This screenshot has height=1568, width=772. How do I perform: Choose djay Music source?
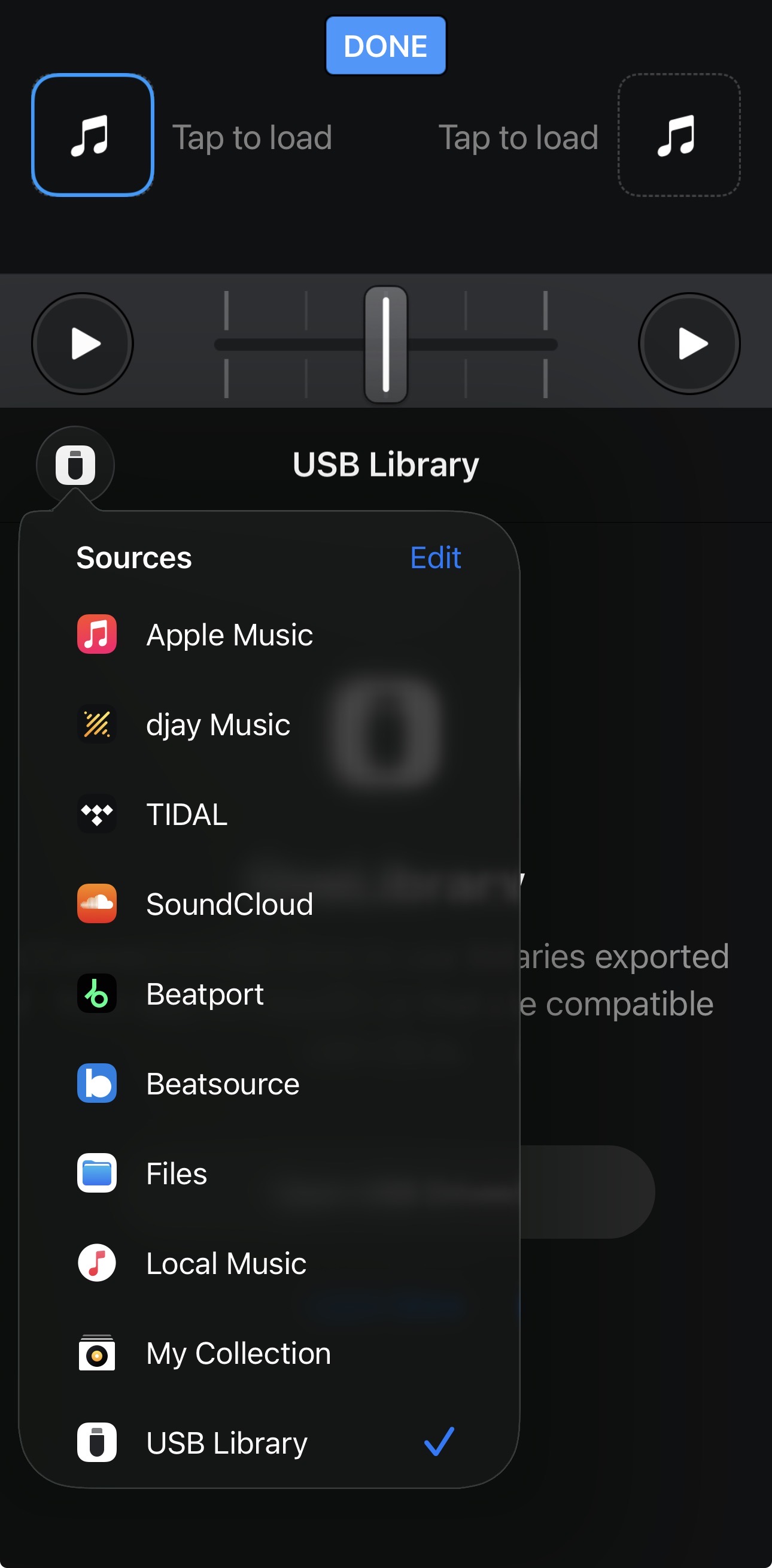[218, 724]
